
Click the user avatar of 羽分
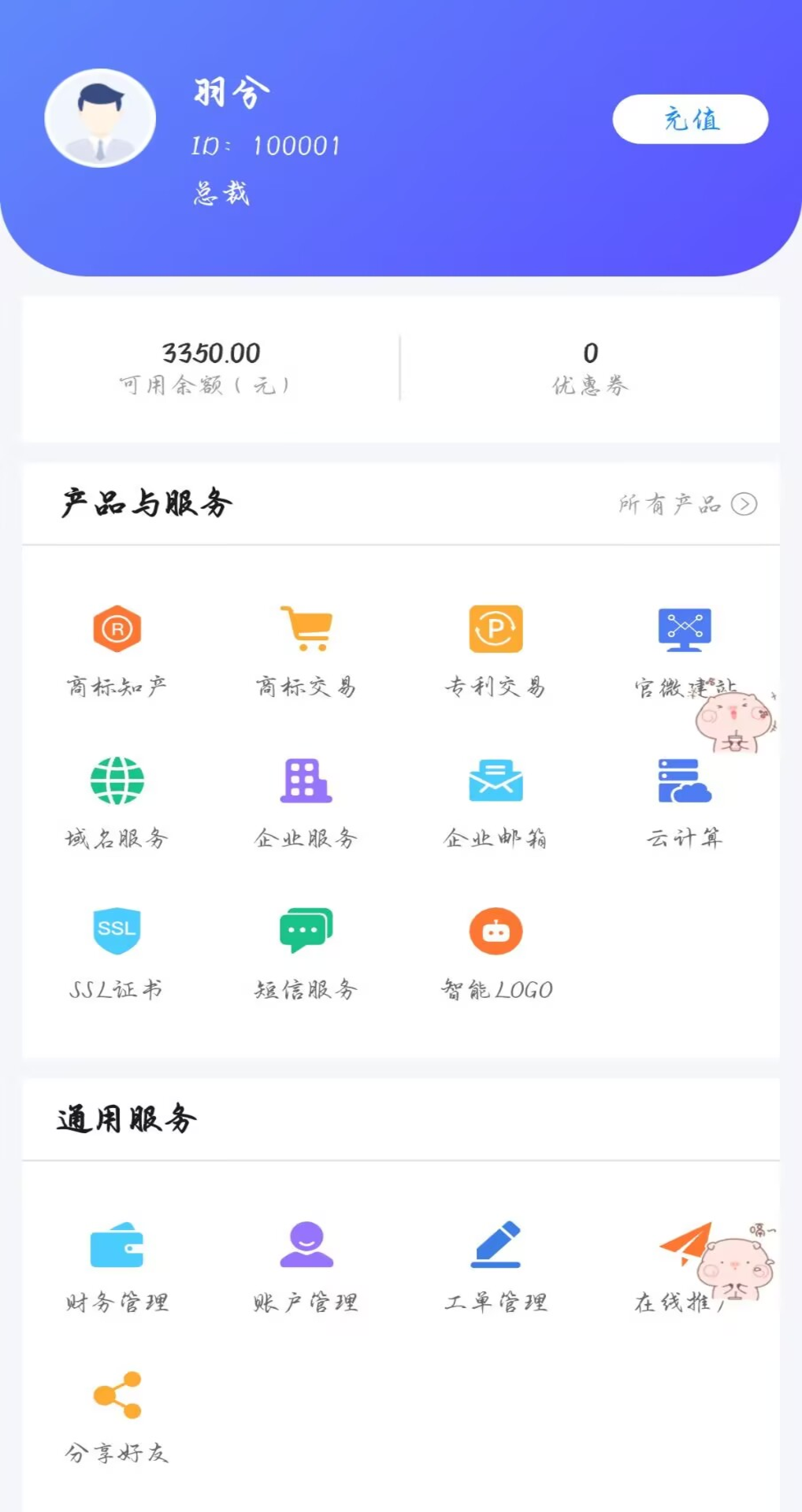[100, 118]
